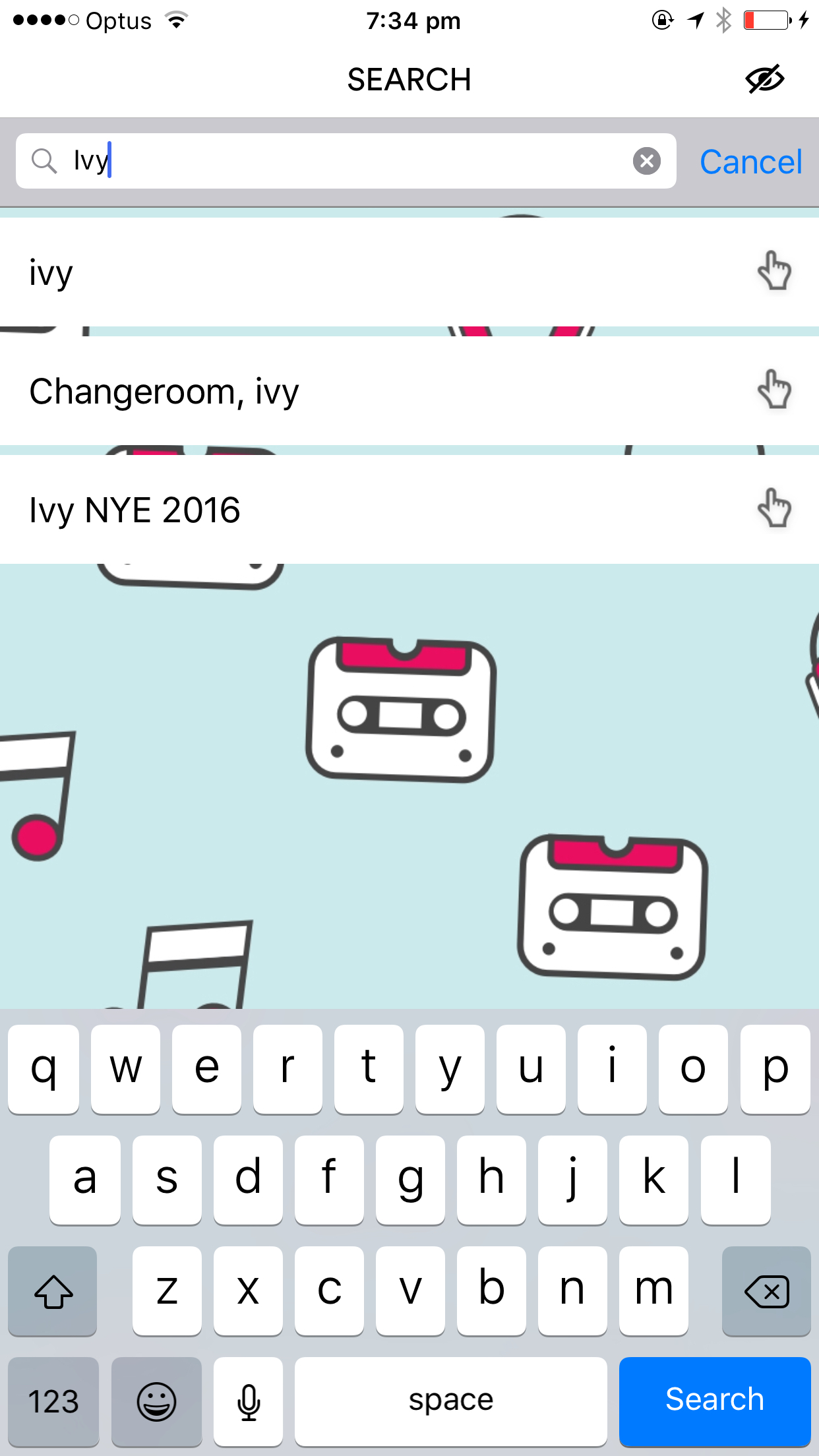Open the emoji keyboard
Image resolution: width=819 pixels, height=1456 pixels.
156,1401
